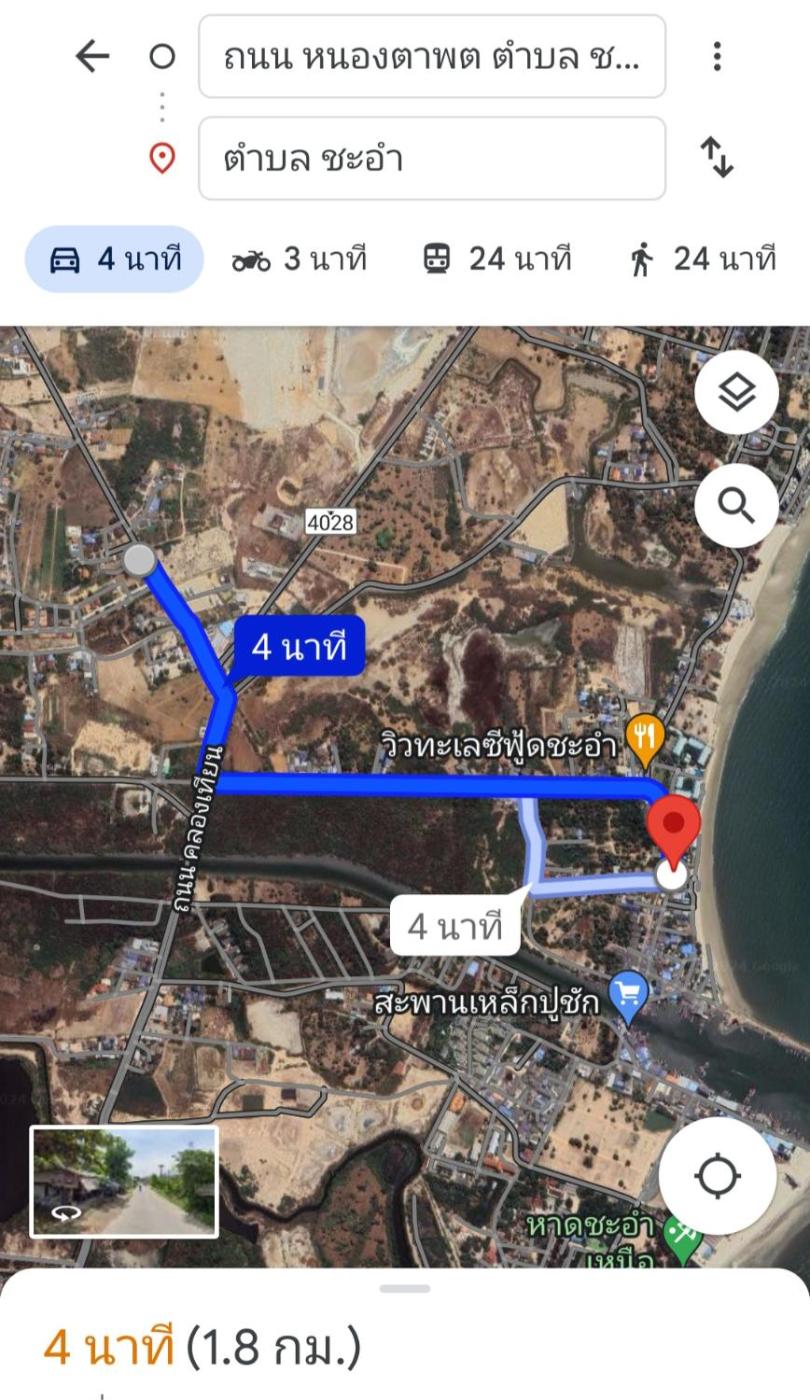Image resolution: width=810 pixels, height=1400 pixels.
Task: Search along the route
Action: click(736, 506)
